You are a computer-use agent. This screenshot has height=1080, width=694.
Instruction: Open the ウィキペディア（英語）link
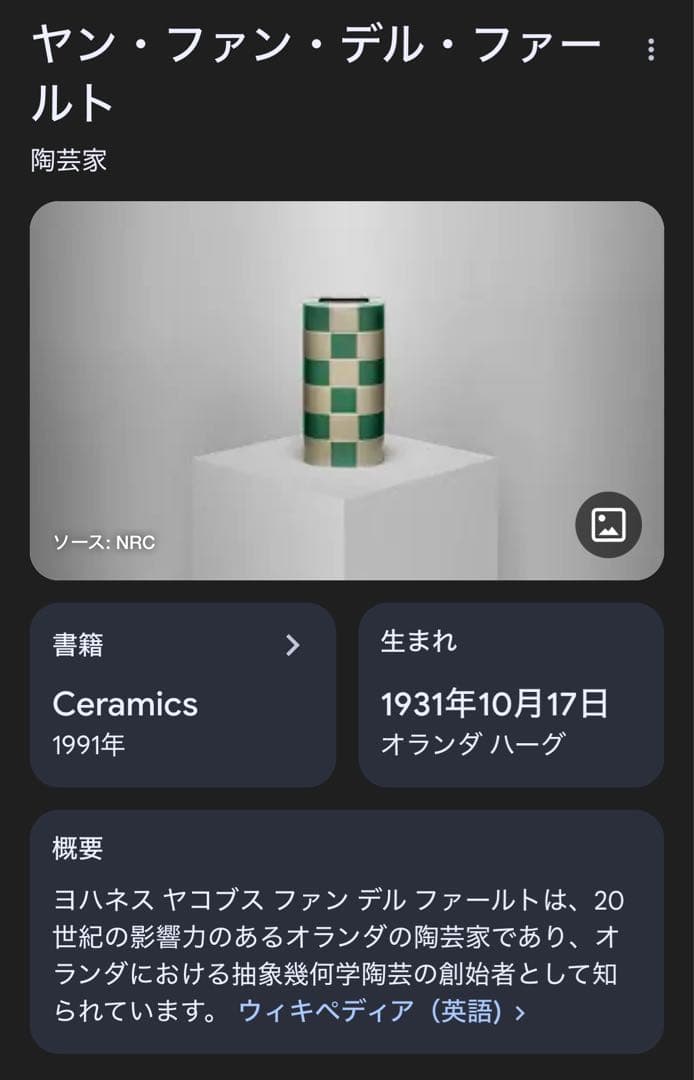click(381, 1011)
